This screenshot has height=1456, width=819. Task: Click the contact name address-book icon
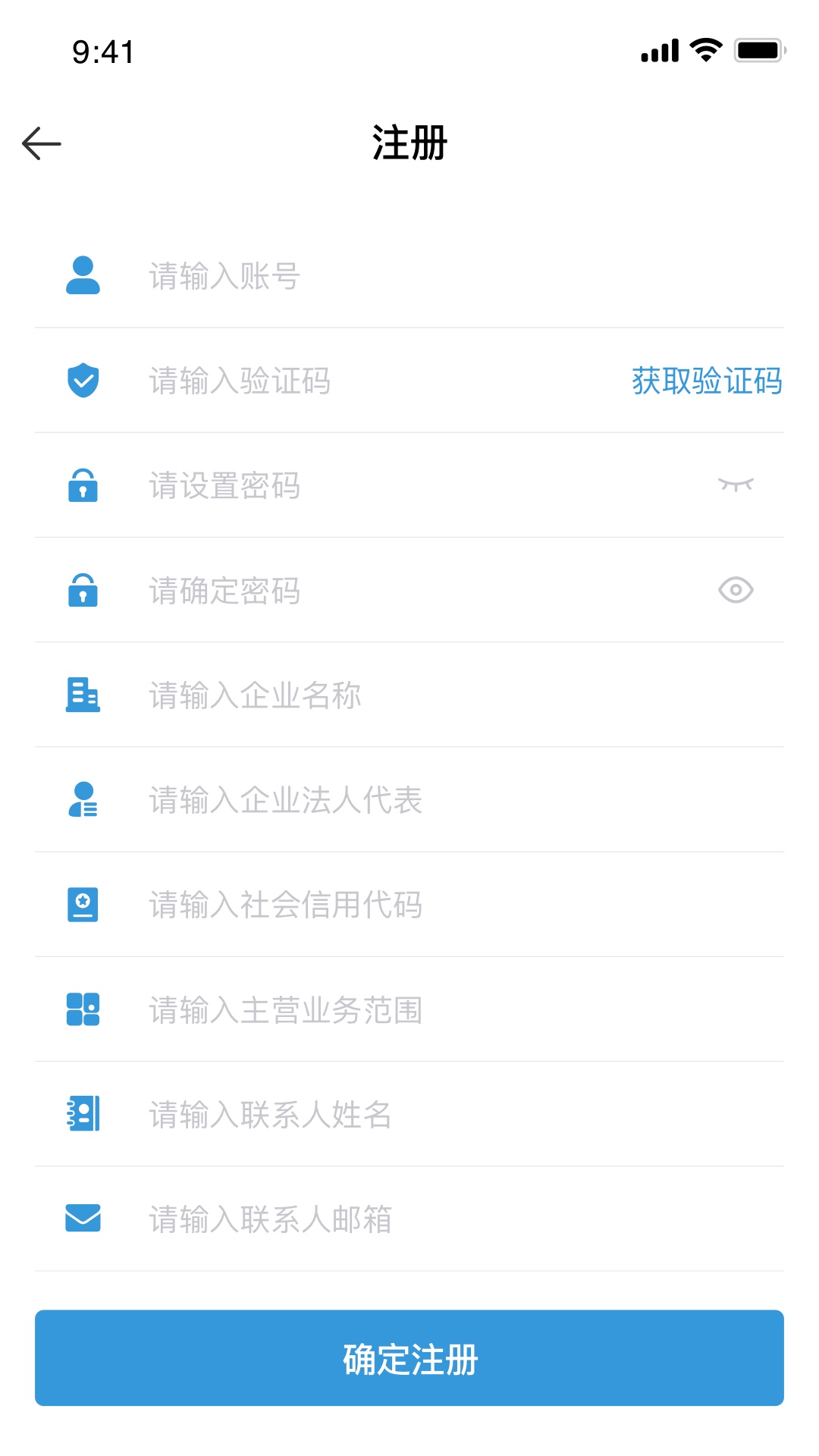83,1114
